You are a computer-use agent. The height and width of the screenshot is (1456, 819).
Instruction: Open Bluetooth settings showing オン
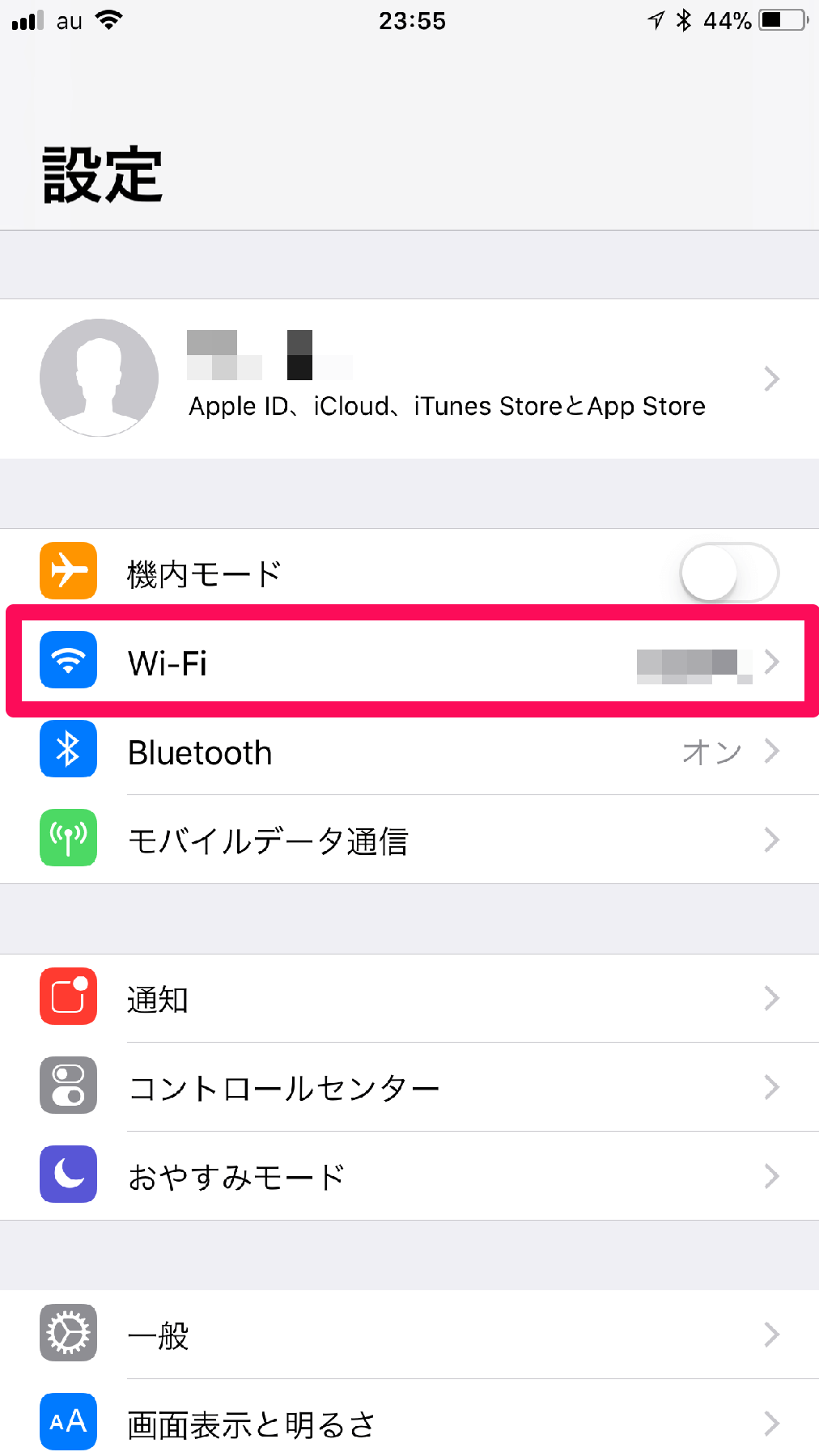pyautogui.click(x=405, y=751)
